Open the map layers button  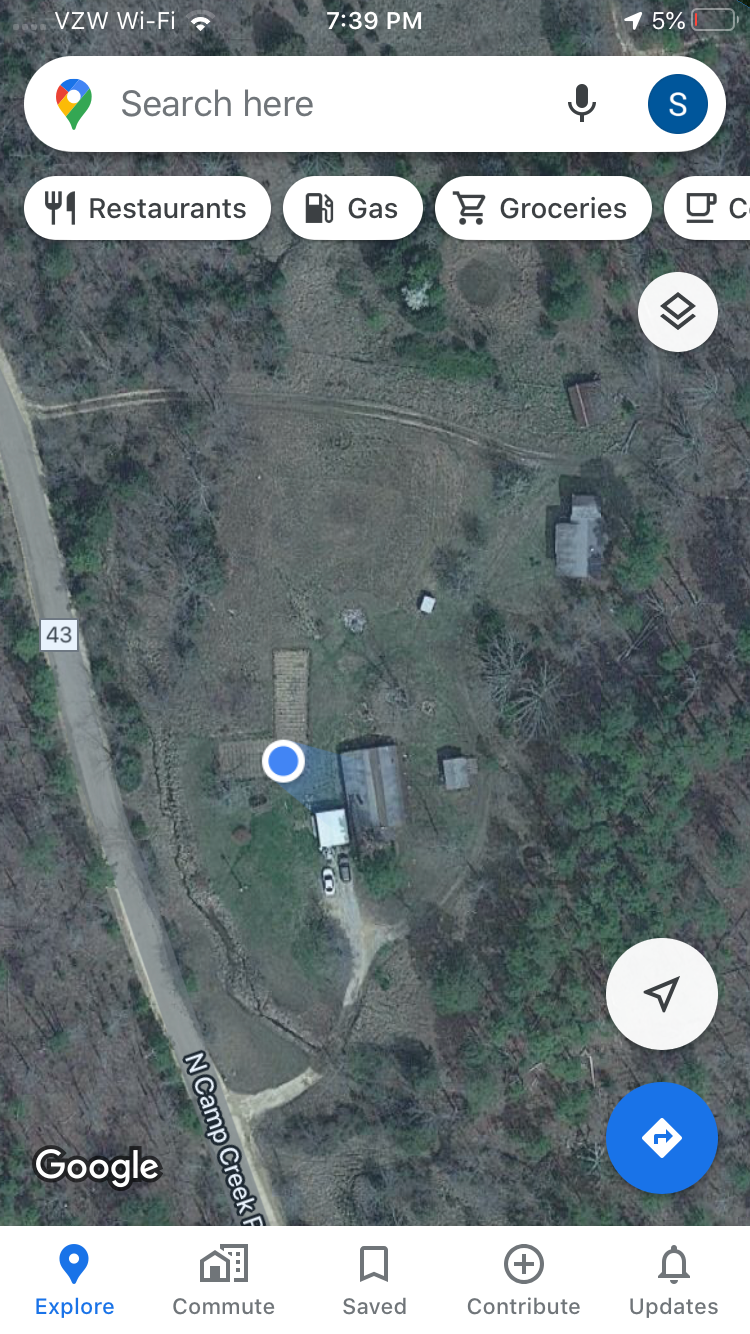pyautogui.click(x=677, y=313)
